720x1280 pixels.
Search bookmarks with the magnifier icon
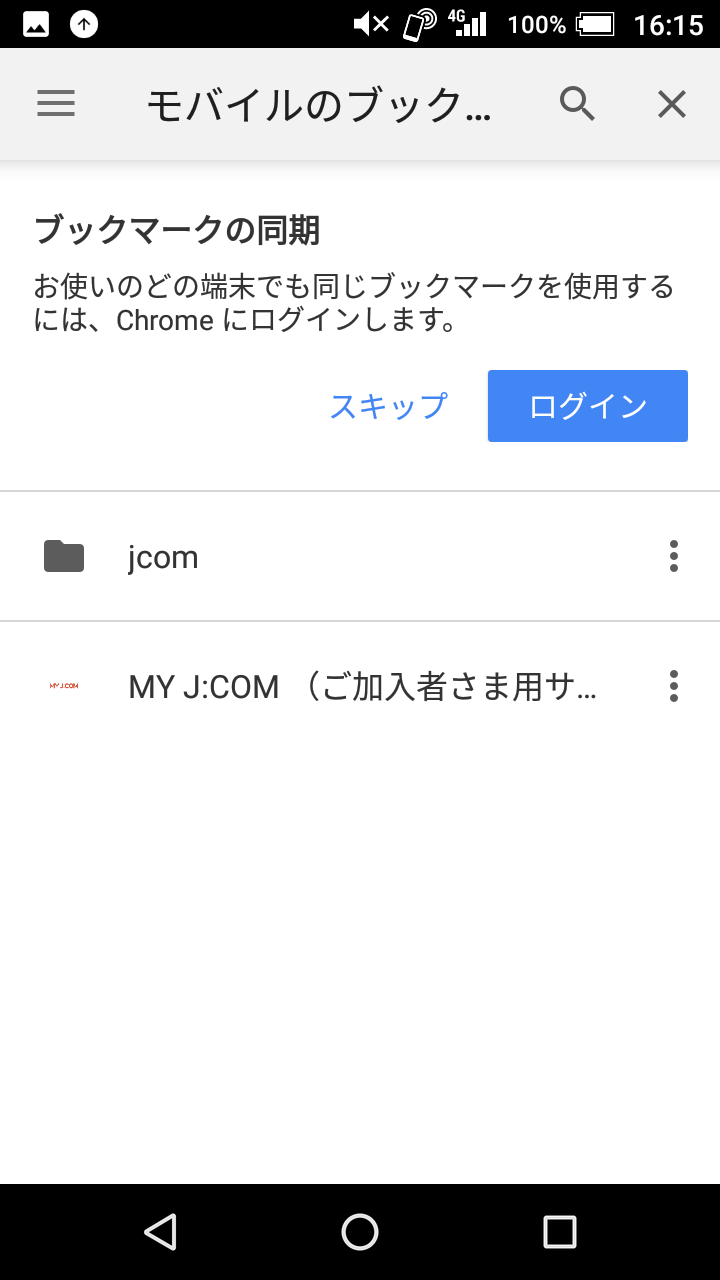[x=577, y=104]
